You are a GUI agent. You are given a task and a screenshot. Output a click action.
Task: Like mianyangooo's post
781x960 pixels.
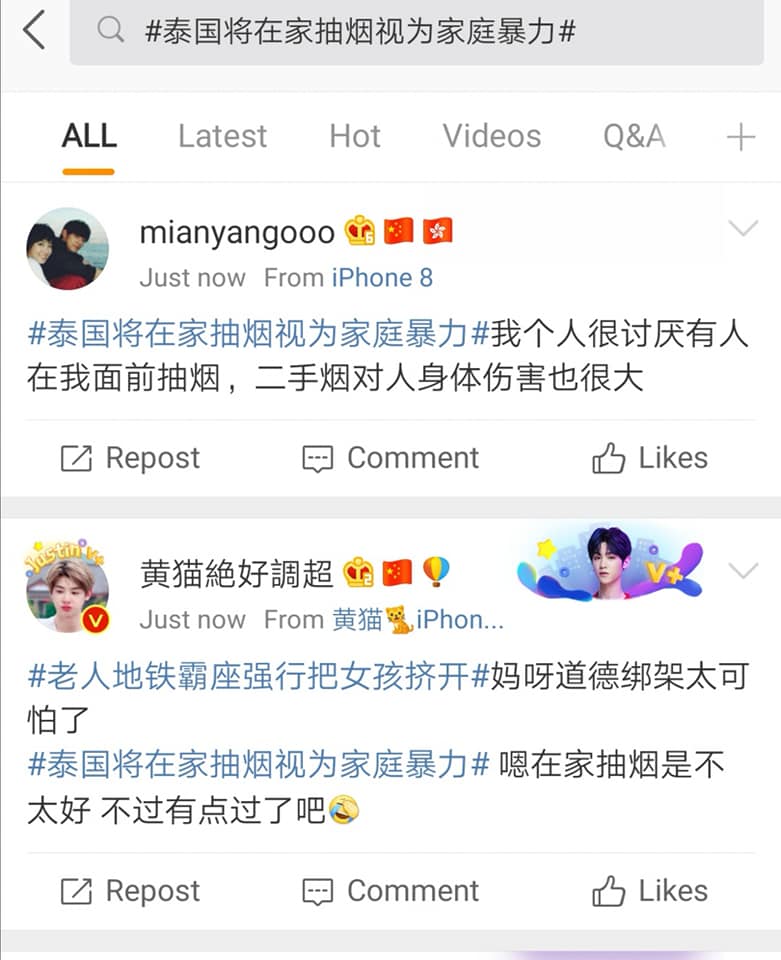650,458
